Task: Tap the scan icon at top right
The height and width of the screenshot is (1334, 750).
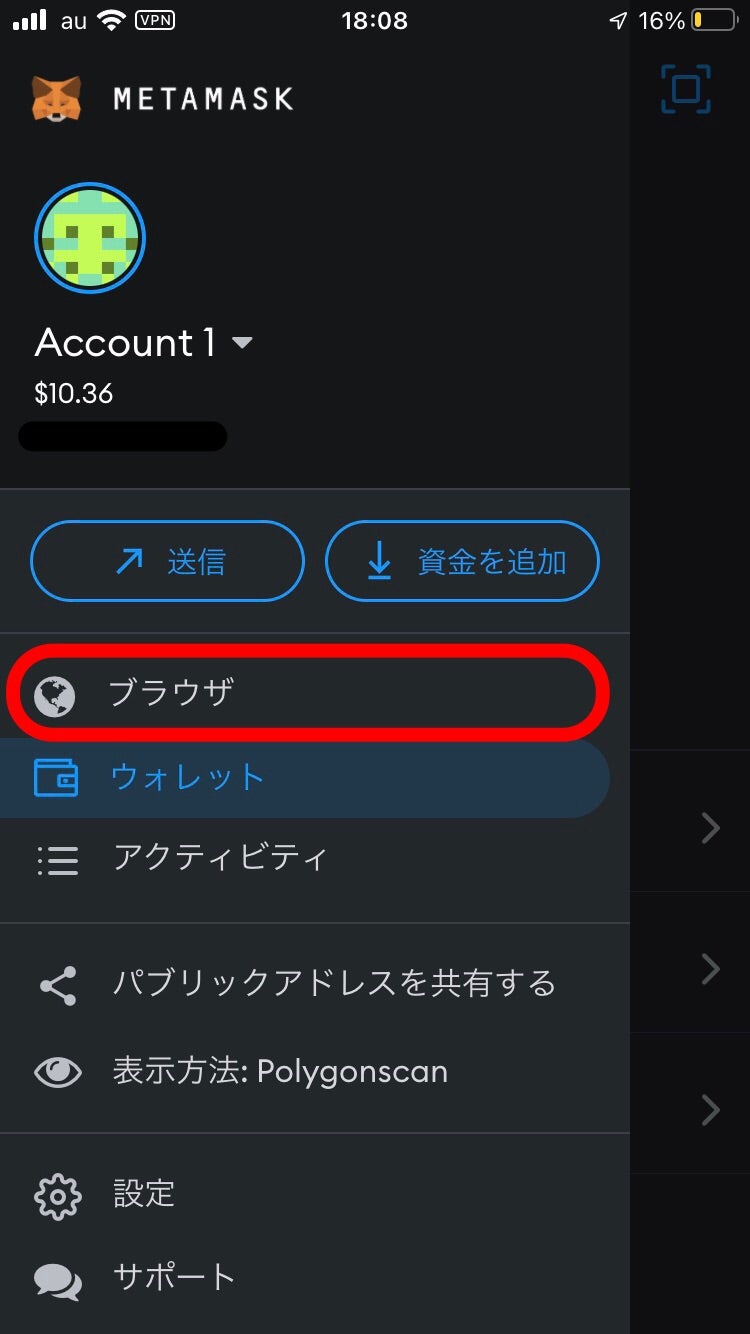Action: tap(686, 89)
